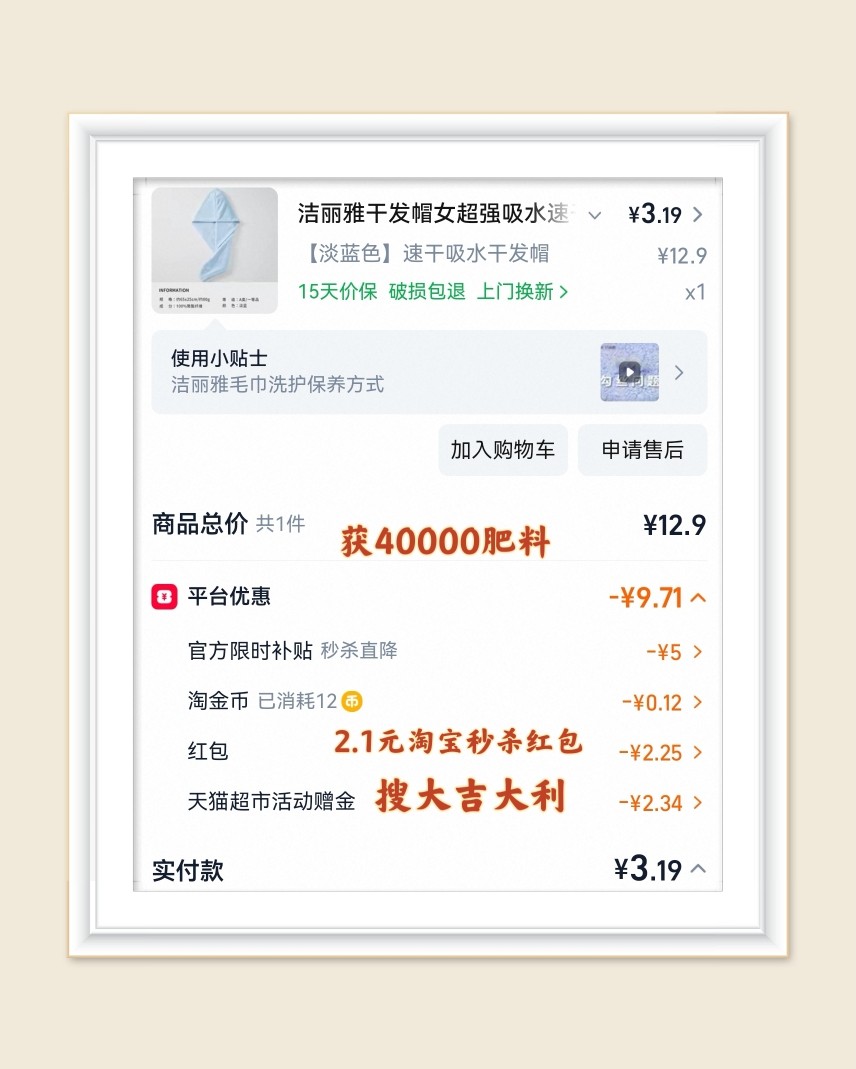Click 申请售后 for after-sales service
Image resolution: width=856 pixels, height=1069 pixels.
pyautogui.click(x=643, y=450)
